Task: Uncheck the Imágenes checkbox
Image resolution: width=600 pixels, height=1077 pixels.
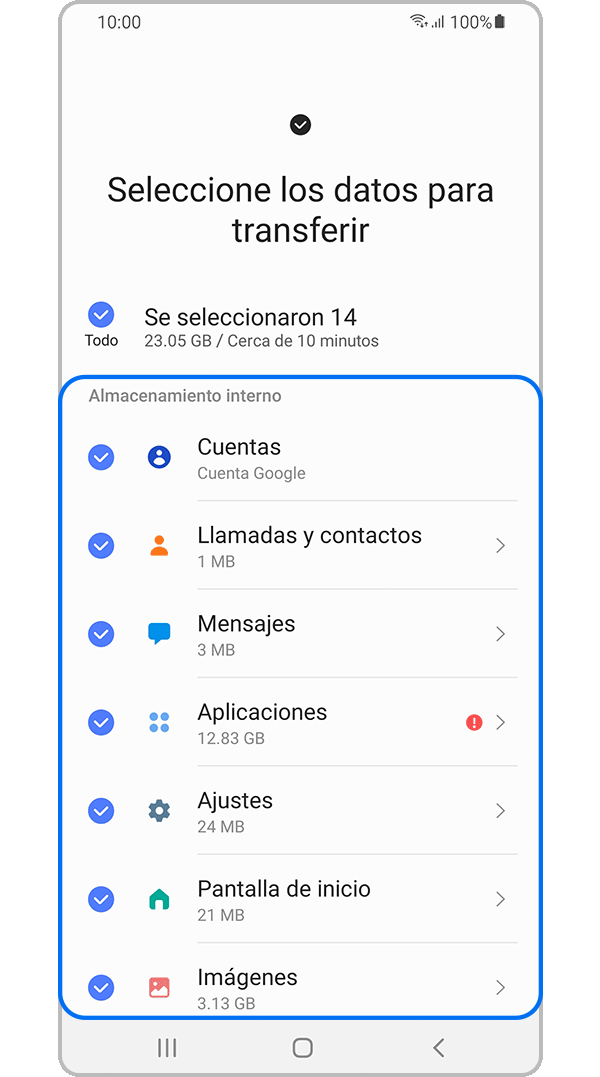Action: 101,987
